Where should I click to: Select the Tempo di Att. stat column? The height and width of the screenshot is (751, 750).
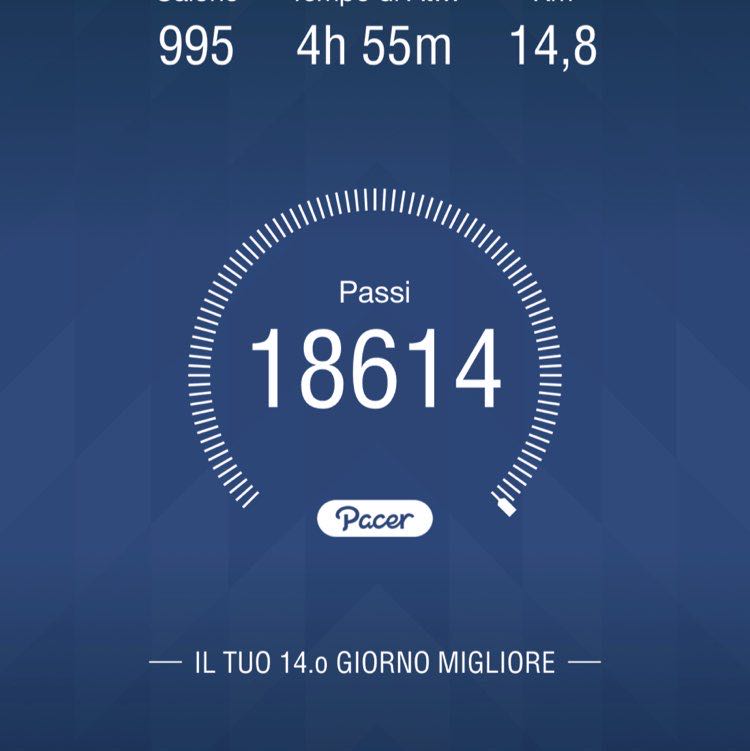click(x=375, y=5)
